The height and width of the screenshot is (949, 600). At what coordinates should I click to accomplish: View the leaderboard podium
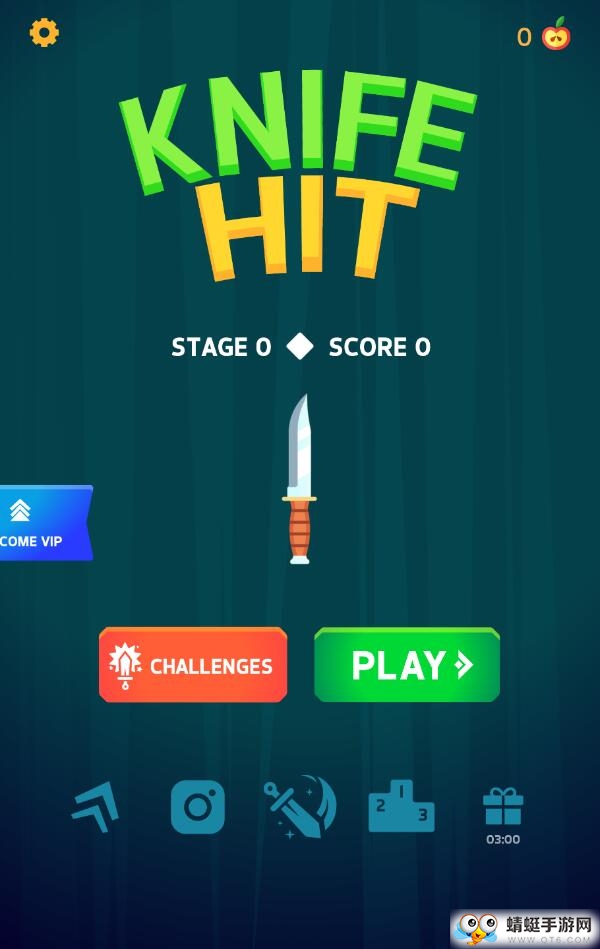click(401, 806)
